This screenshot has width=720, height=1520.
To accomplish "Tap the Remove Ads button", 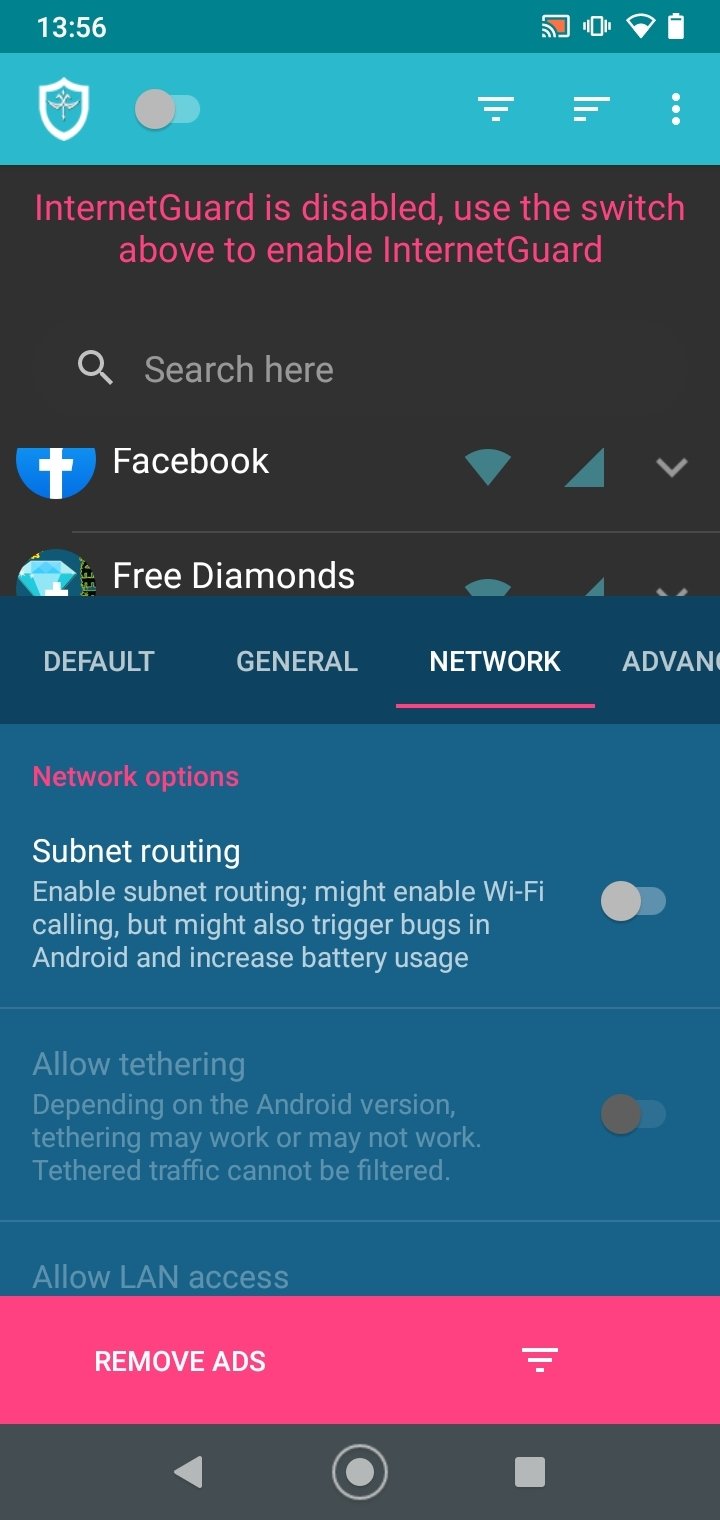I will (x=180, y=1361).
